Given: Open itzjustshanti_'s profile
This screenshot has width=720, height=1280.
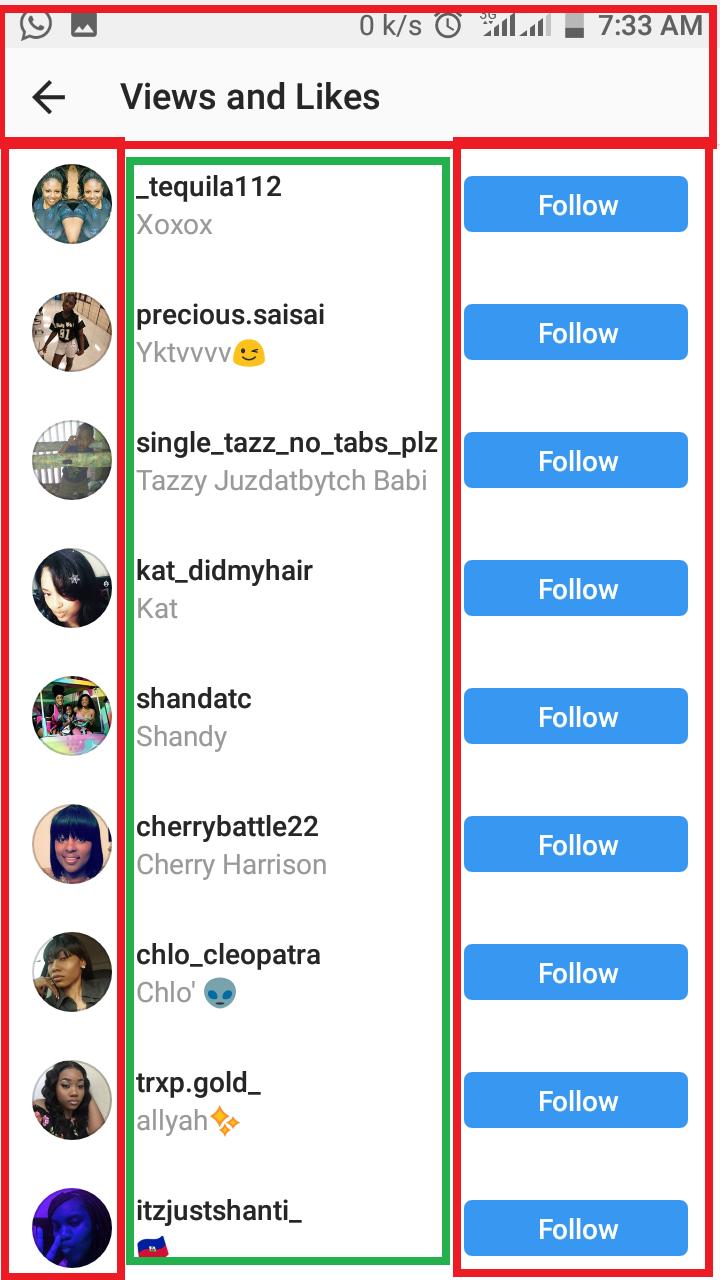Looking at the screenshot, I should pos(219,1211).
